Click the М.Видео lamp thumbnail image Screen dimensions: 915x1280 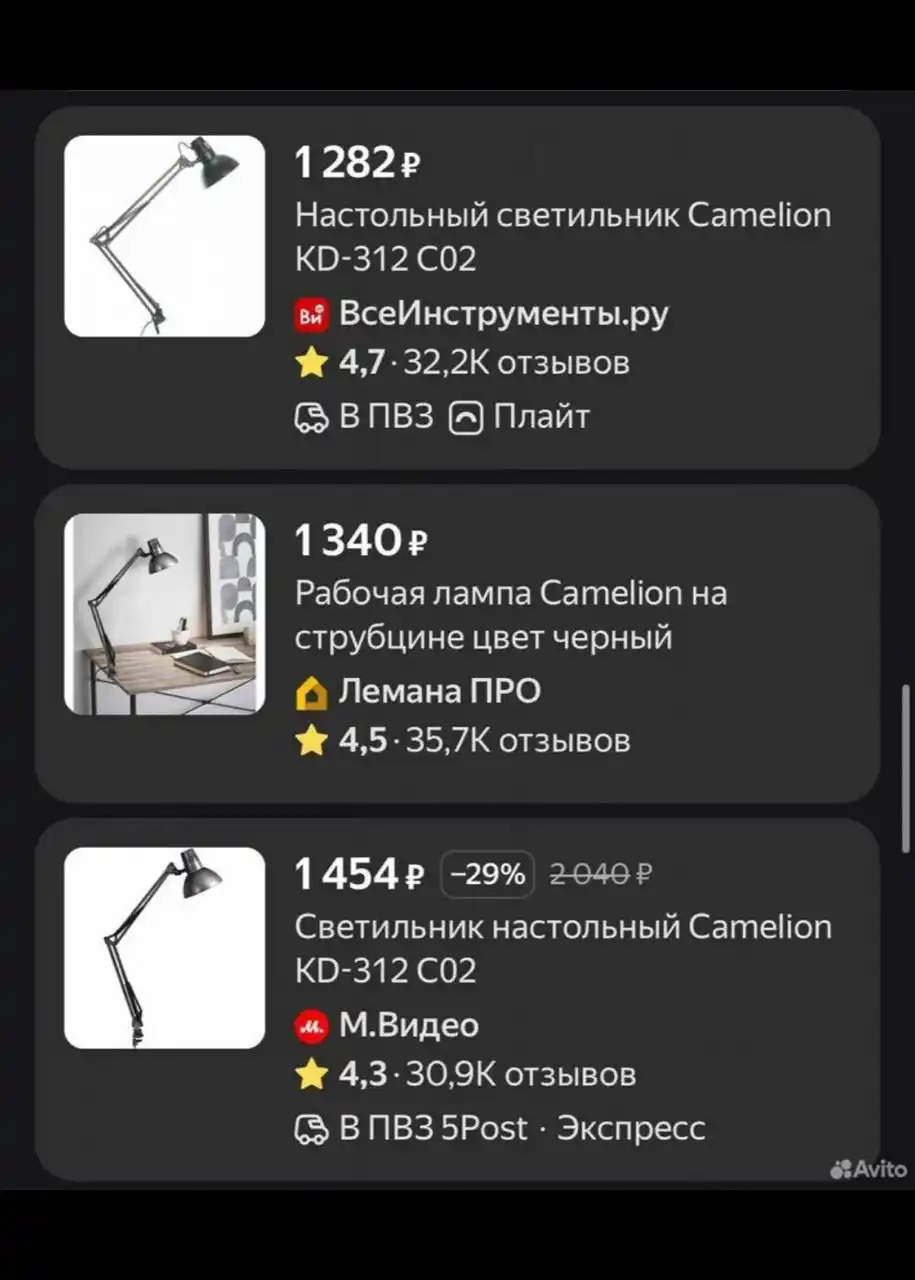(x=164, y=948)
